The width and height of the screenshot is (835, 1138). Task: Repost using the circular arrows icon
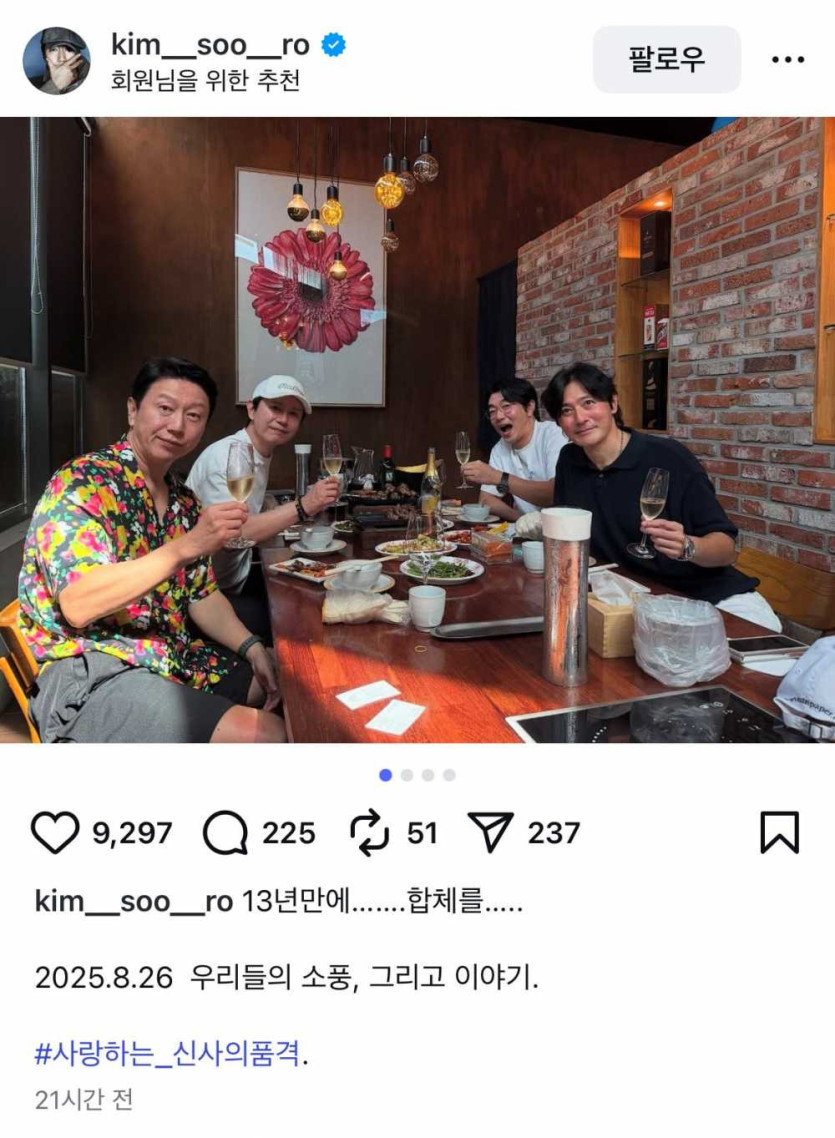tap(369, 833)
